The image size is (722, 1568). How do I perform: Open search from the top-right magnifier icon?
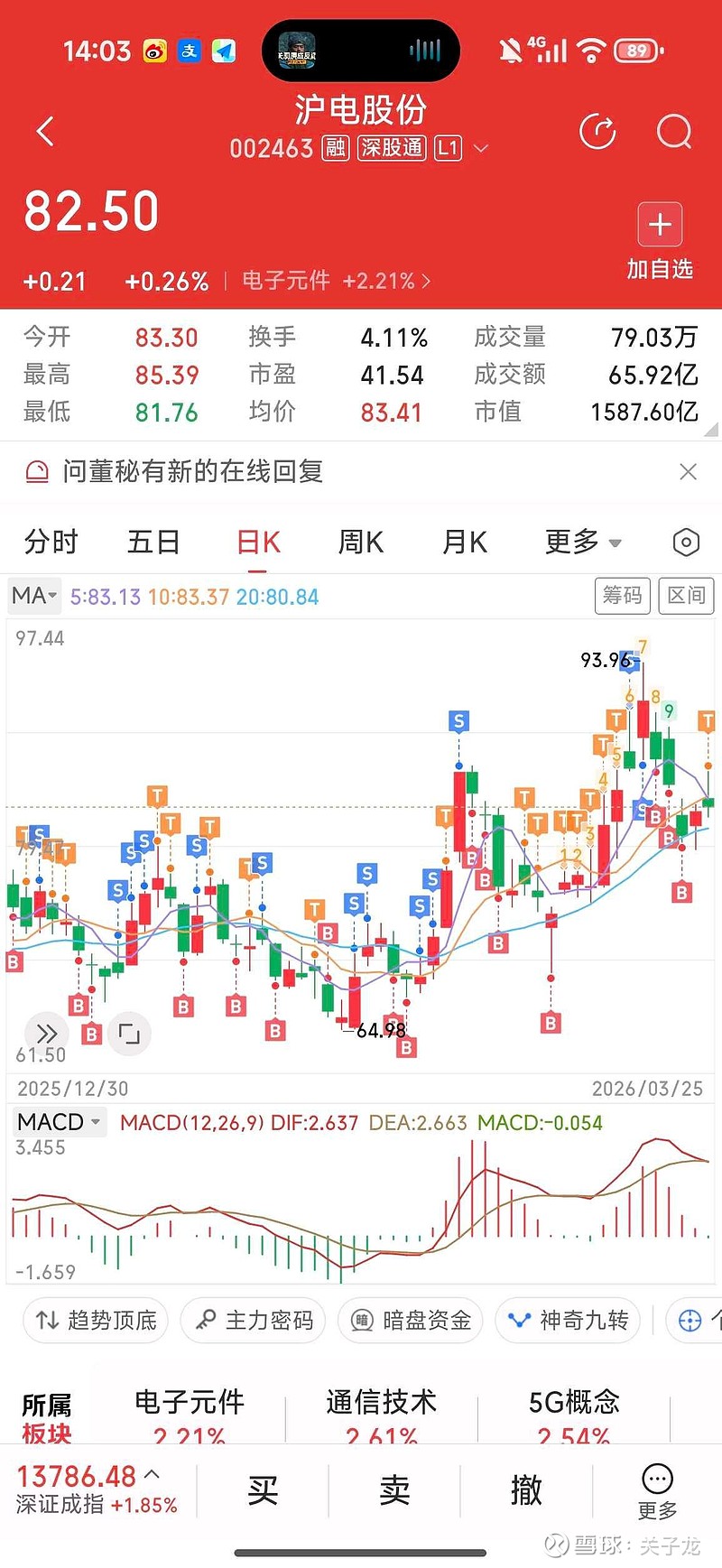click(x=674, y=132)
